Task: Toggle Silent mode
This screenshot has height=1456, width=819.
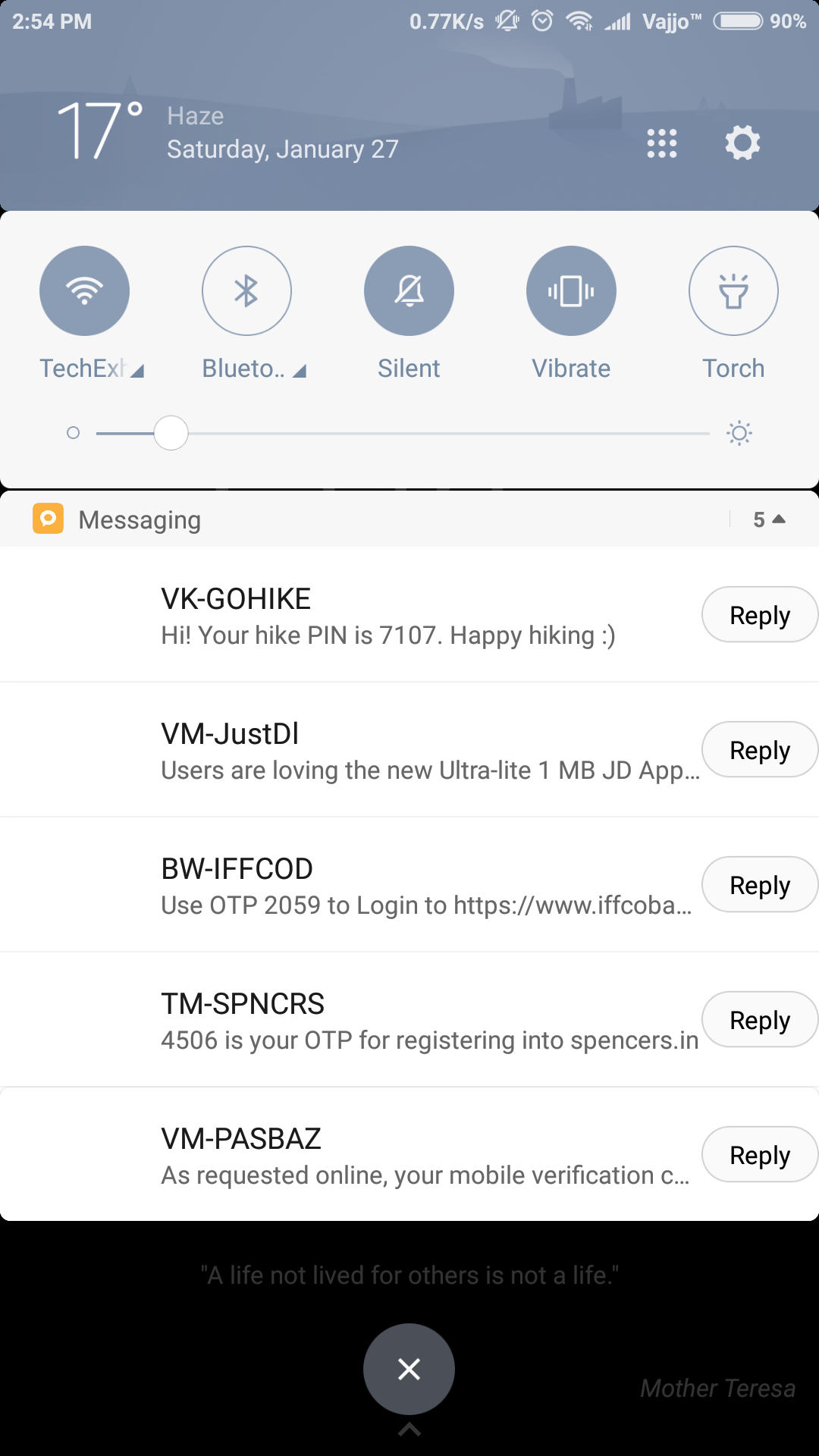Action: 409,290
